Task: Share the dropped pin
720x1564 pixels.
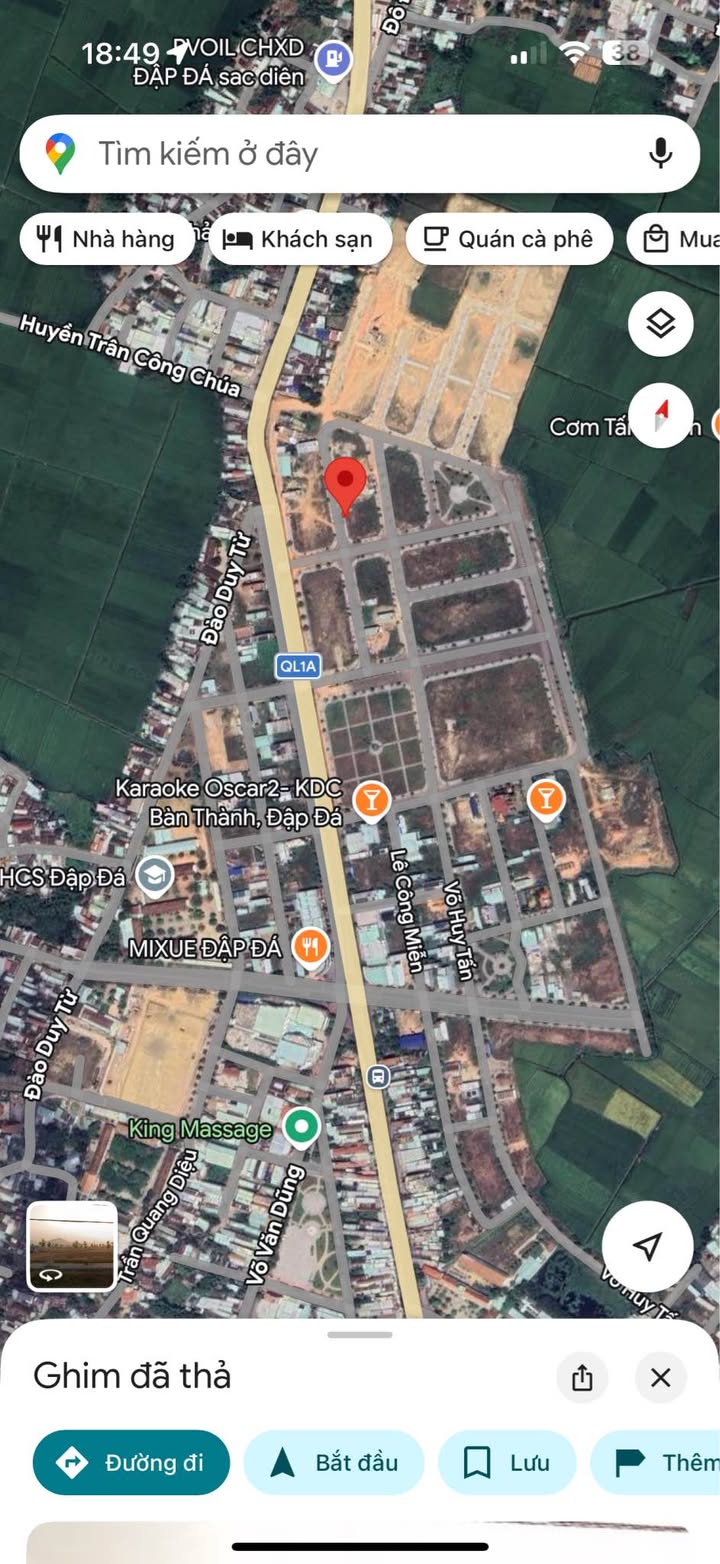Action: (x=582, y=1378)
